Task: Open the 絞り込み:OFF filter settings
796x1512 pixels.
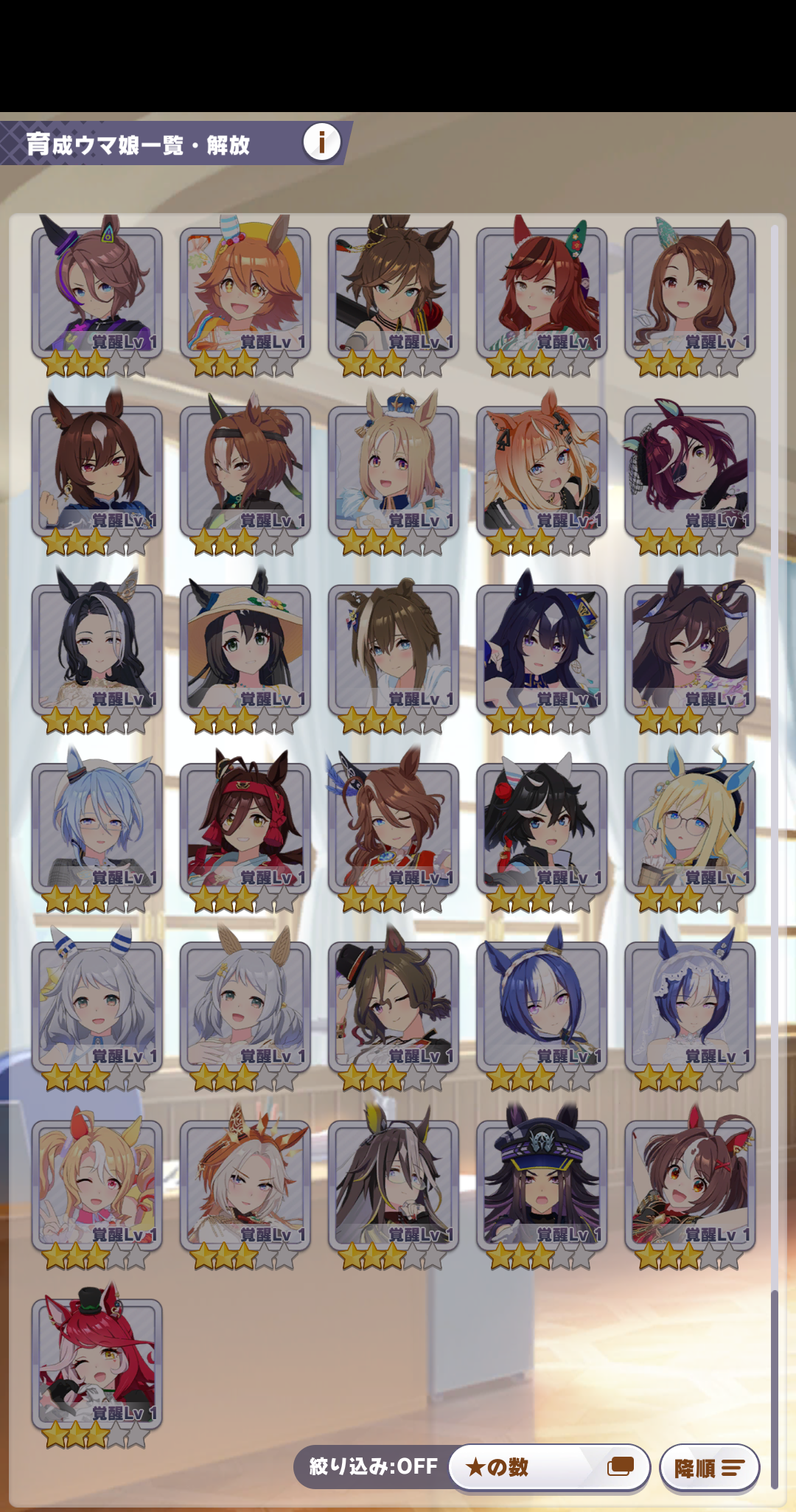Action: coord(373,1466)
